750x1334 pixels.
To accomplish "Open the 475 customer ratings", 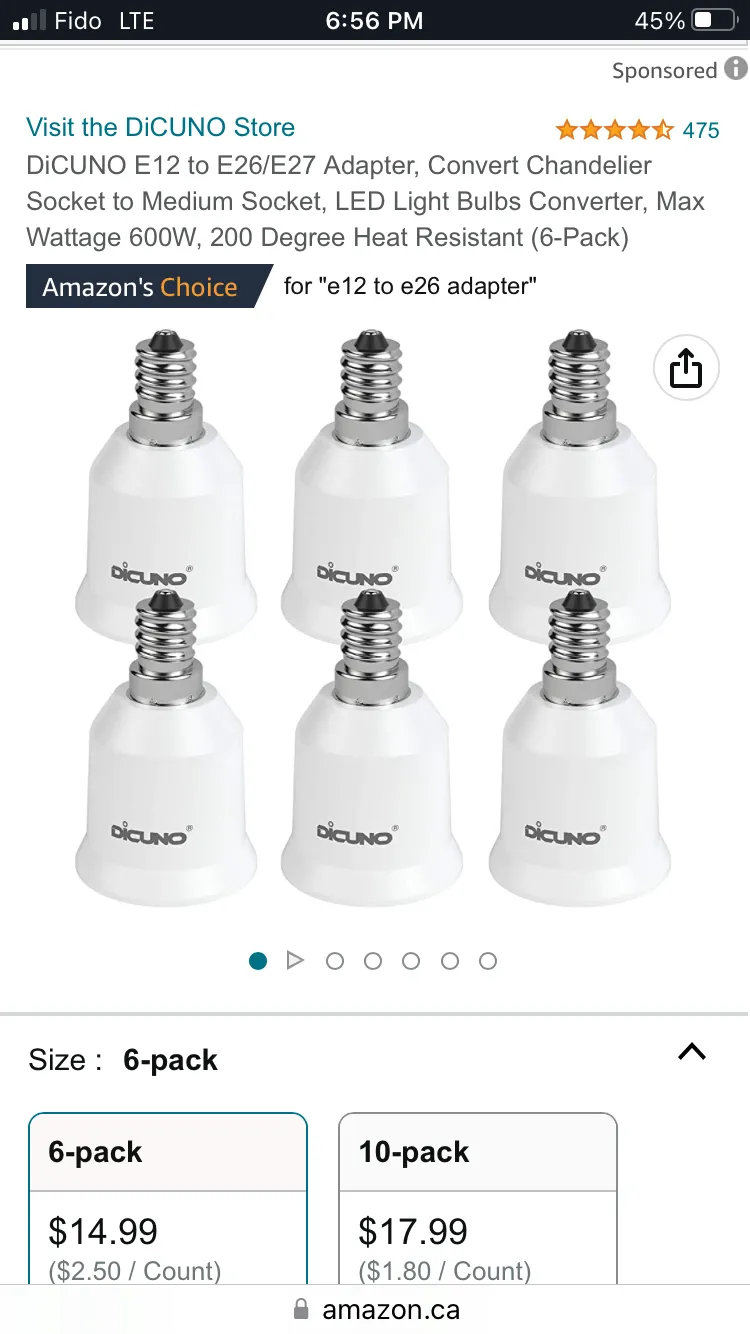I will (700, 130).
